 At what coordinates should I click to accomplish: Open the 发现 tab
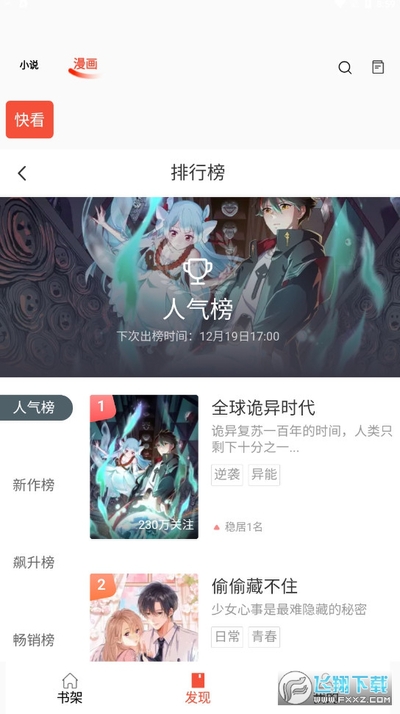click(198, 688)
